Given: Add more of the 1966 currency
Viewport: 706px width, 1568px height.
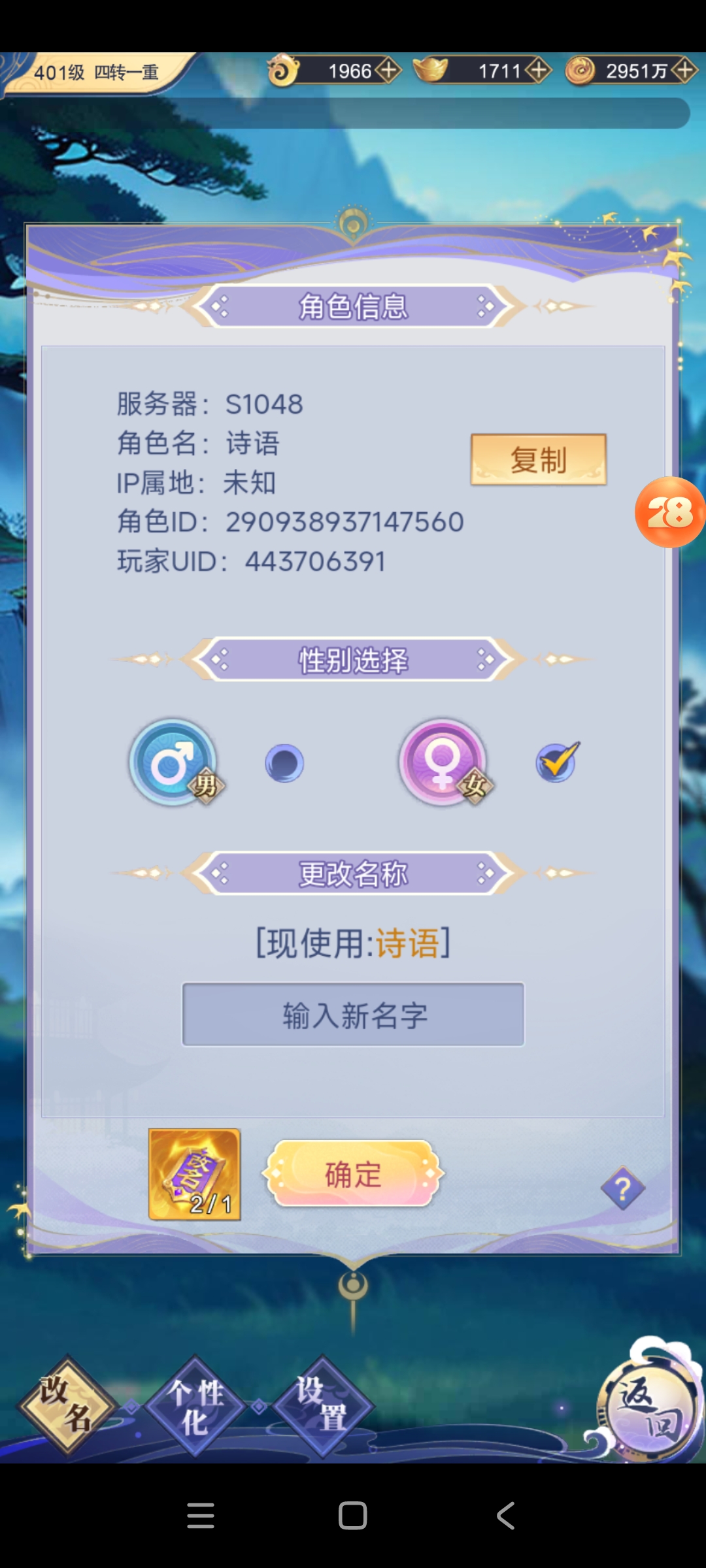Looking at the screenshot, I should (388, 71).
